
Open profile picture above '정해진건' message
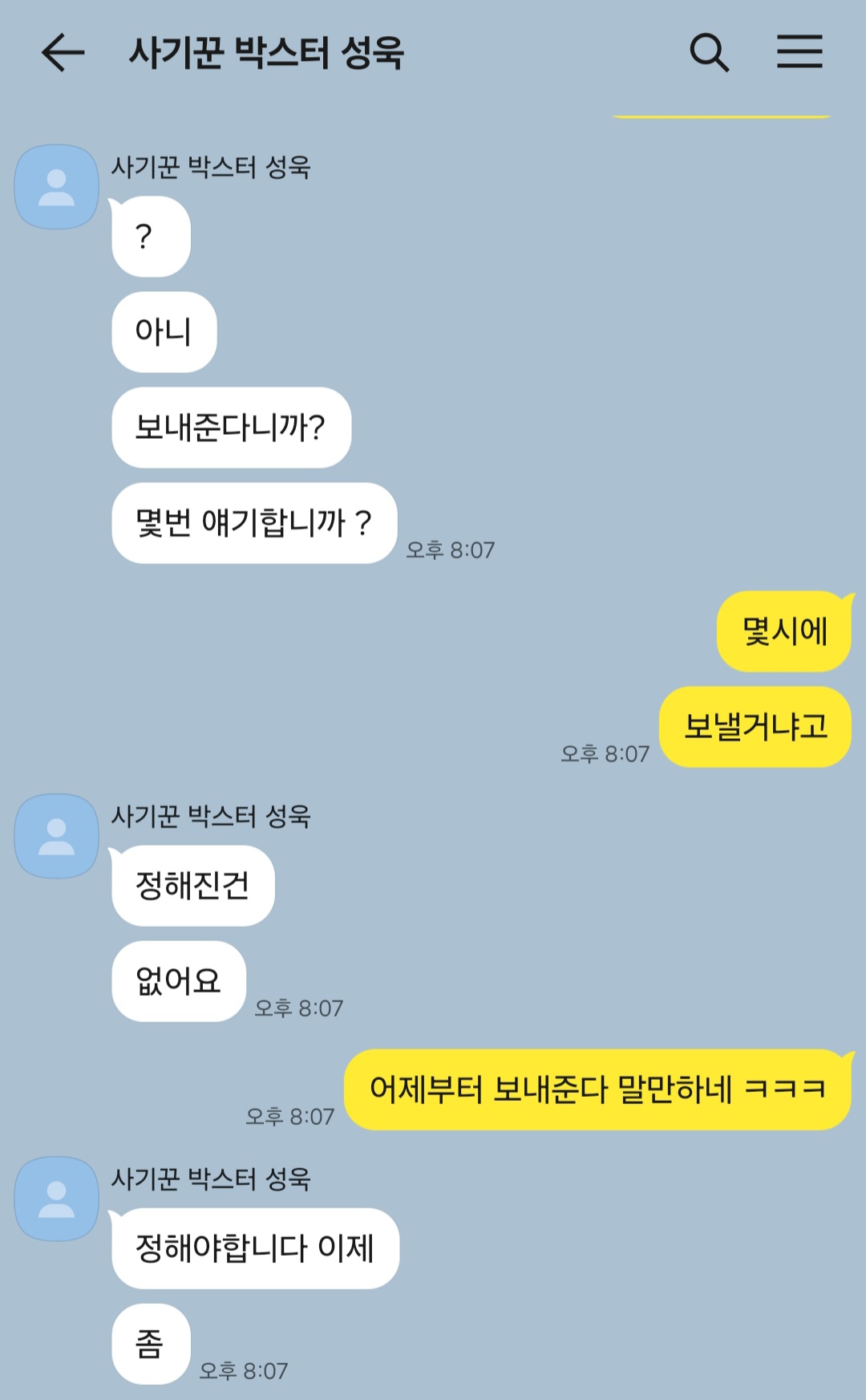(x=56, y=836)
